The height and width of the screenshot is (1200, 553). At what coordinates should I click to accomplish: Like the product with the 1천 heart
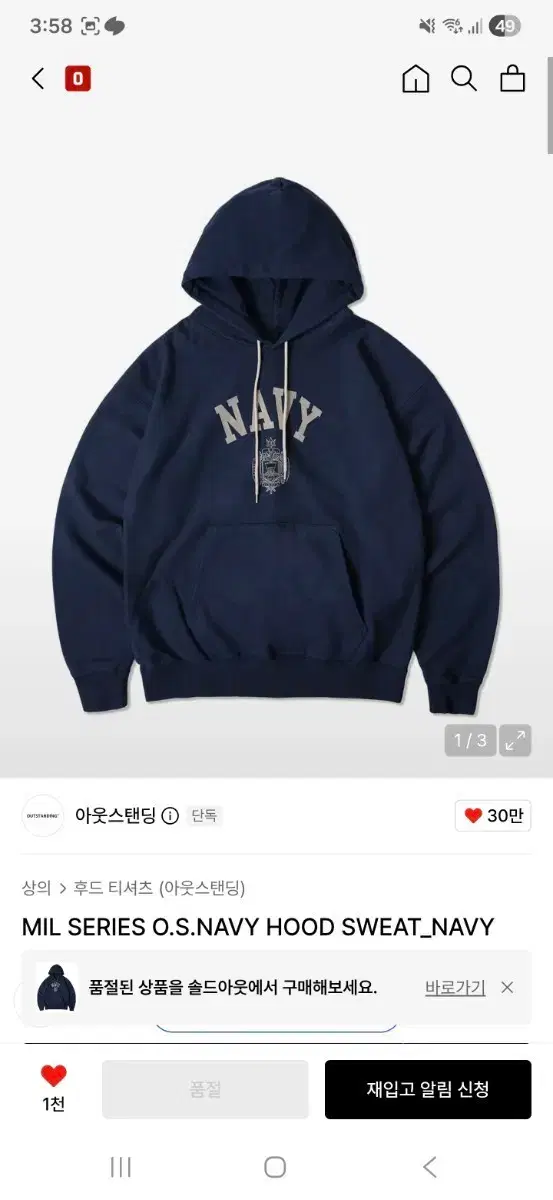click(53, 1088)
